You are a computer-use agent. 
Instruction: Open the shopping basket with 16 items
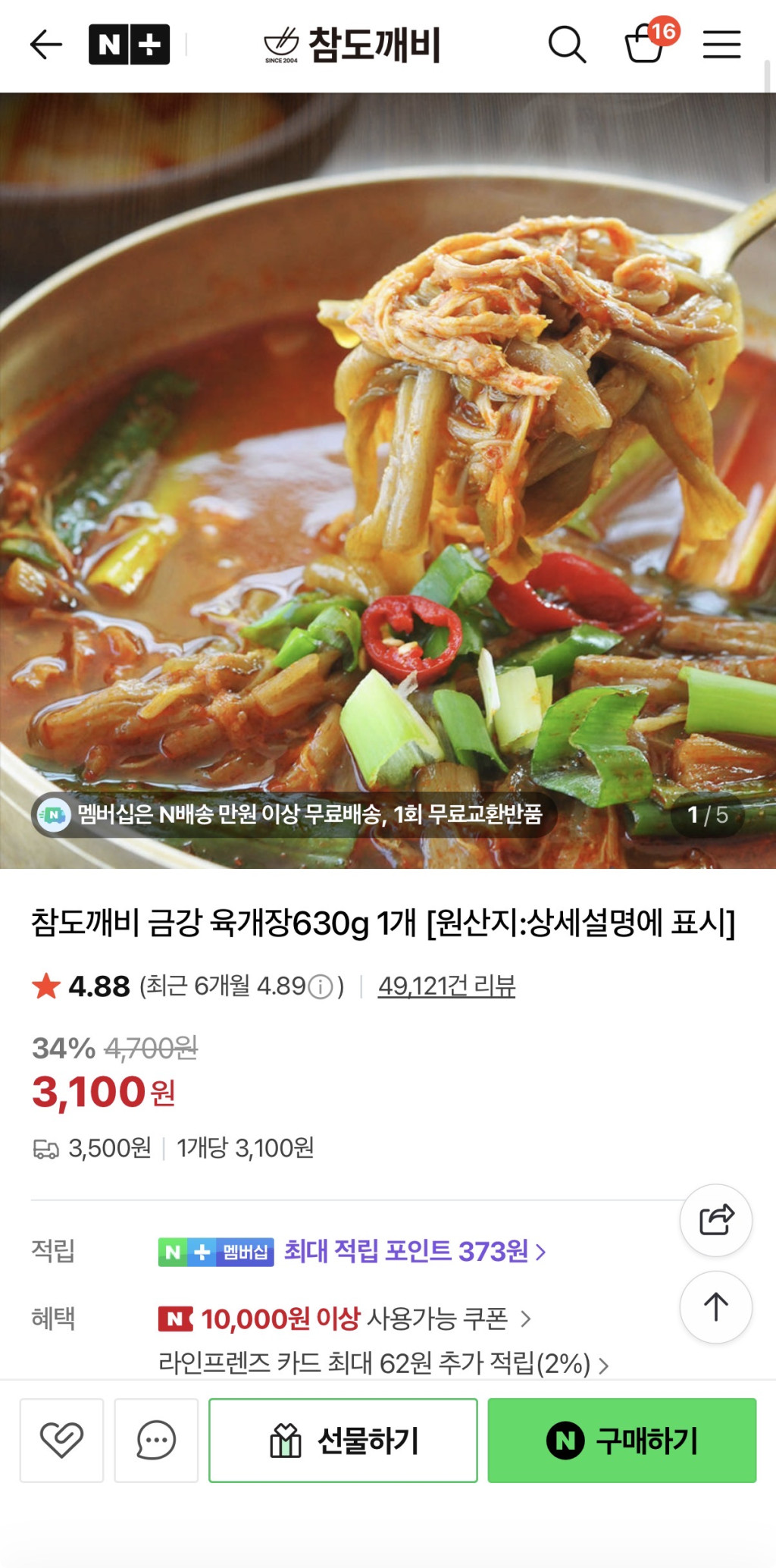point(646,43)
